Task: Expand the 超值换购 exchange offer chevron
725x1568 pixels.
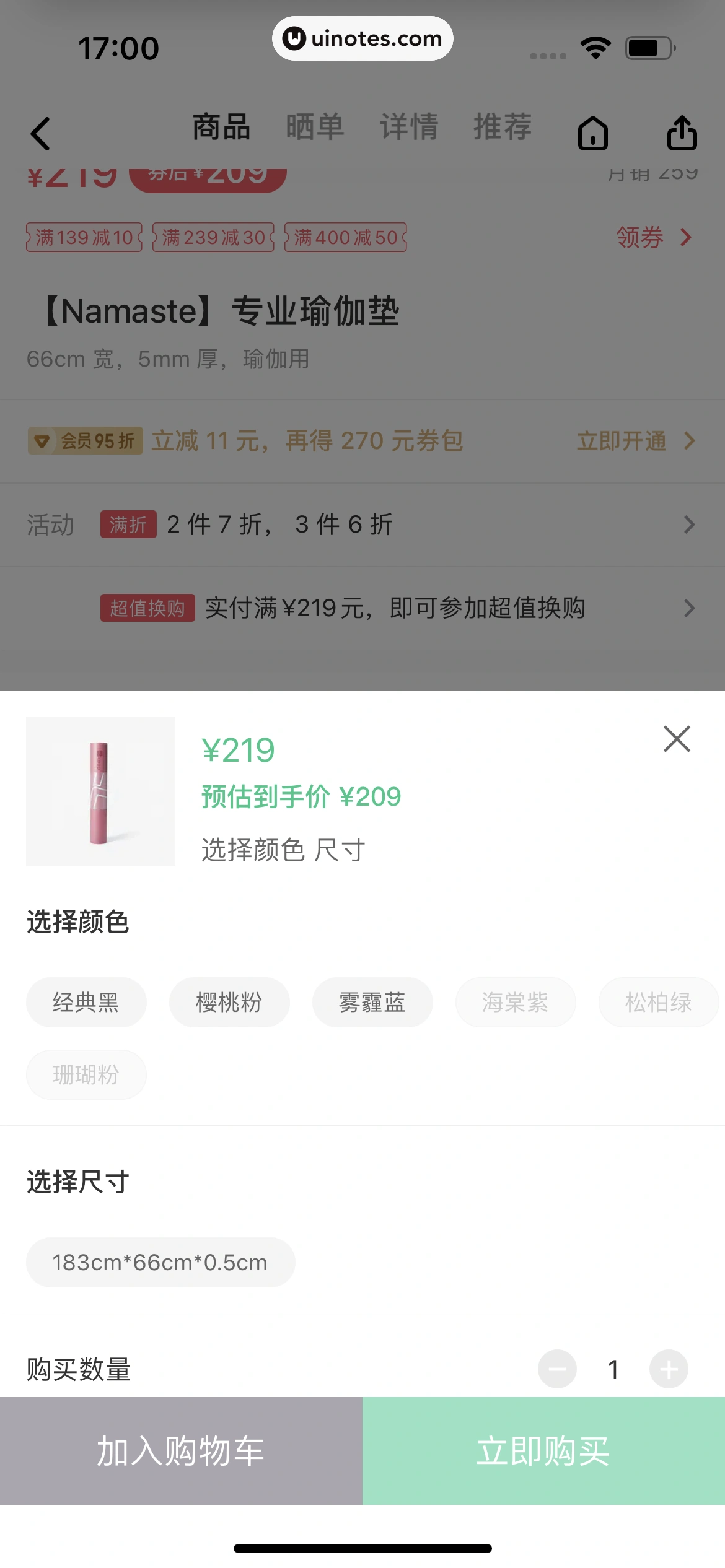Action: coord(688,609)
